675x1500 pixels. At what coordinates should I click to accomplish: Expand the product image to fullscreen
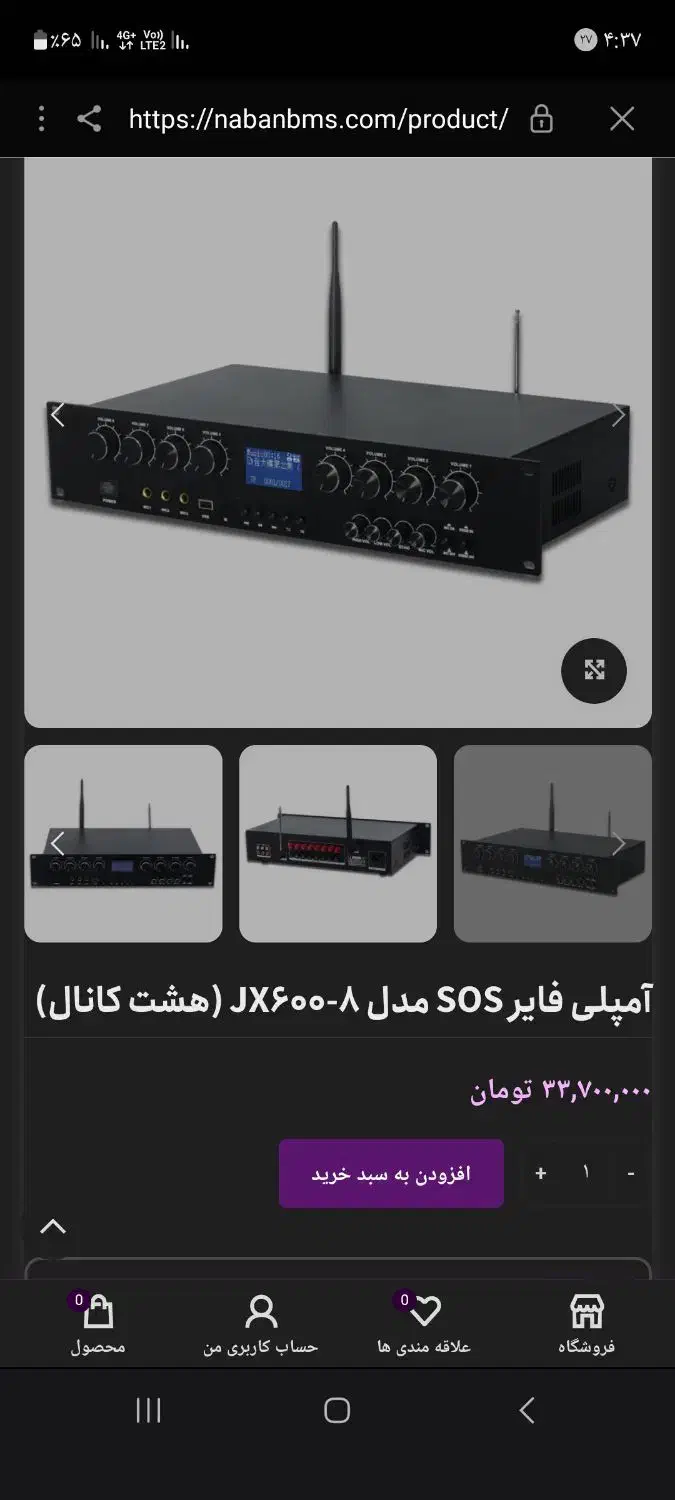594,670
